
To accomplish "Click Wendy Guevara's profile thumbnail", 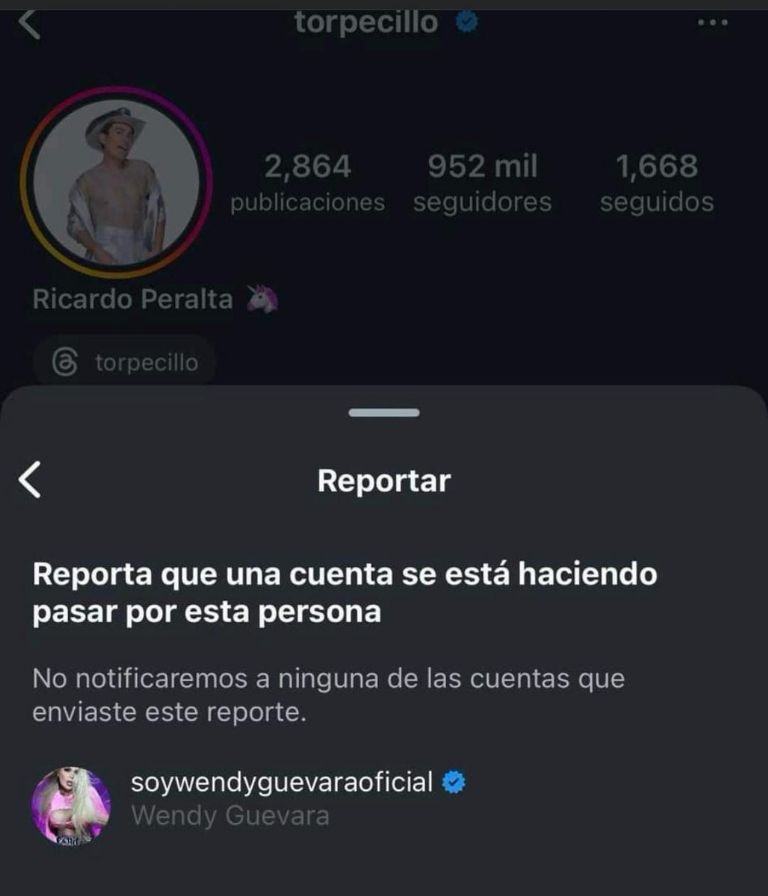I will 73,800.
